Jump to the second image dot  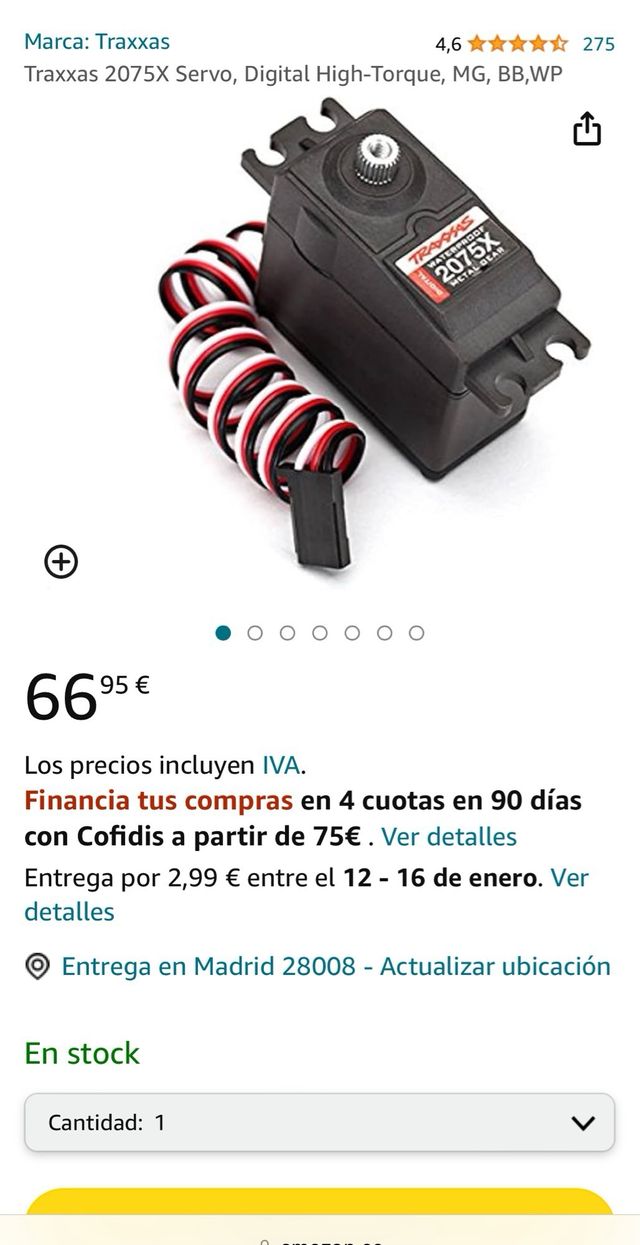point(255,633)
